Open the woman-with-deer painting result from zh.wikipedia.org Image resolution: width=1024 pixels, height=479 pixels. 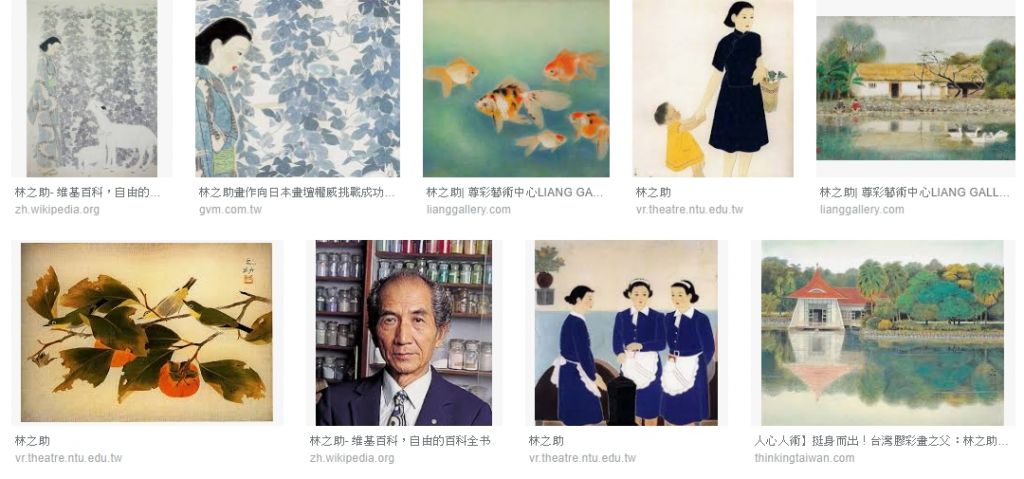92,88
